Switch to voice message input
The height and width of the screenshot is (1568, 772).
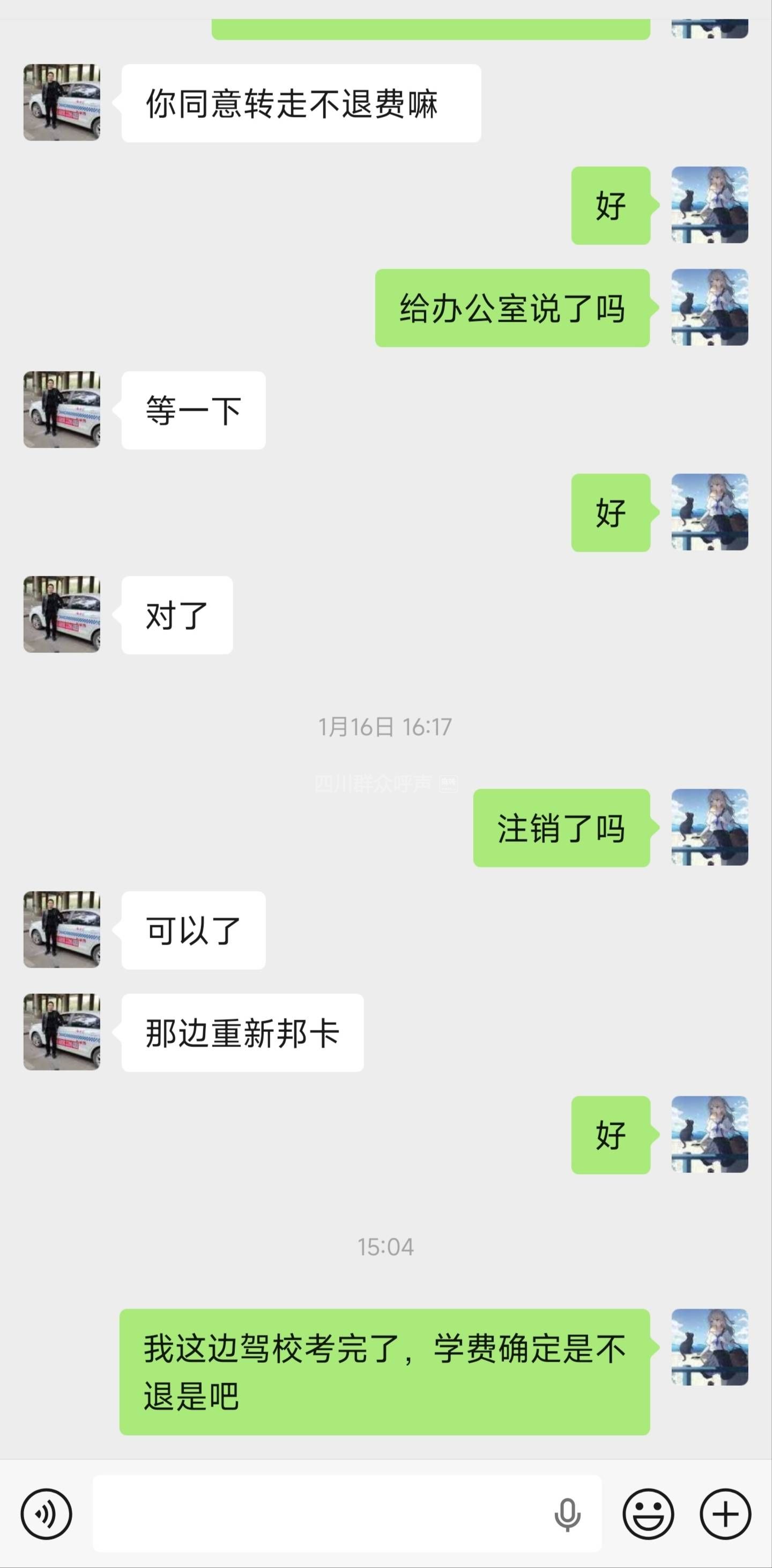click(46, 1514)
